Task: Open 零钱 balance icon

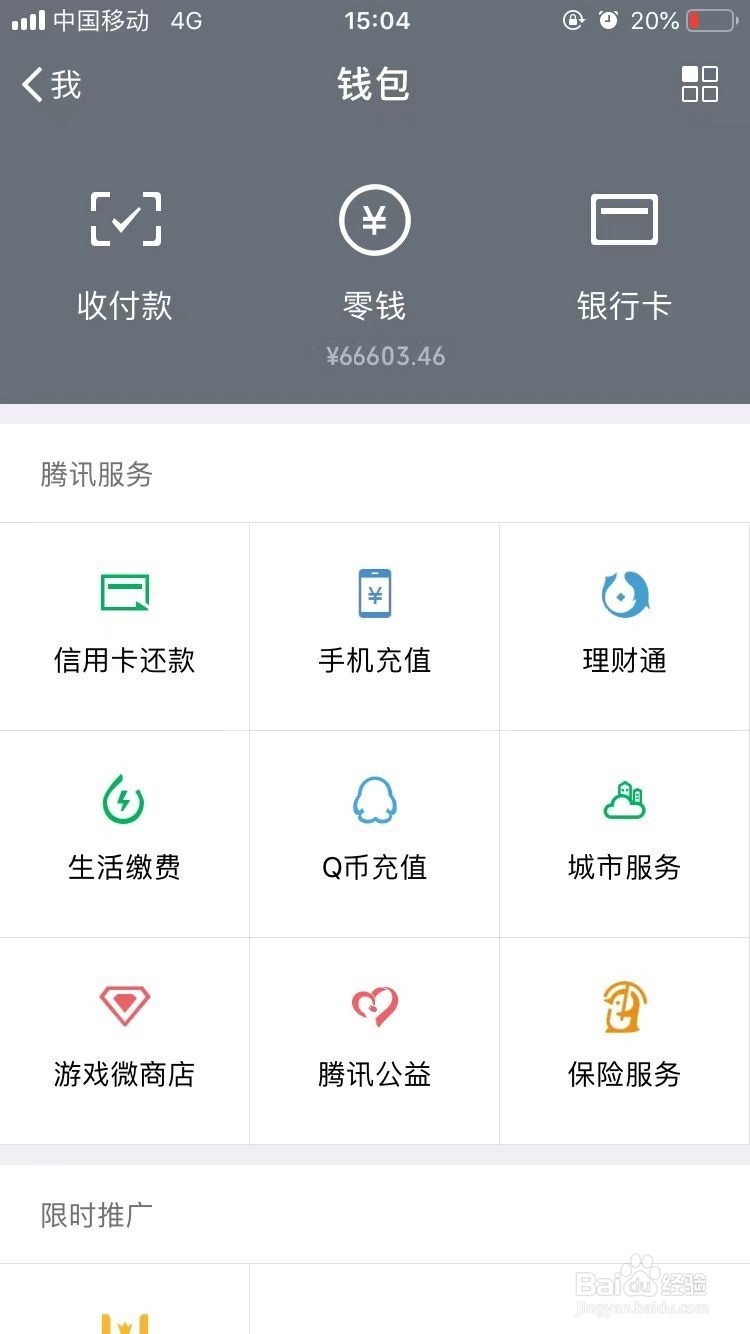Action: (375, 250)
